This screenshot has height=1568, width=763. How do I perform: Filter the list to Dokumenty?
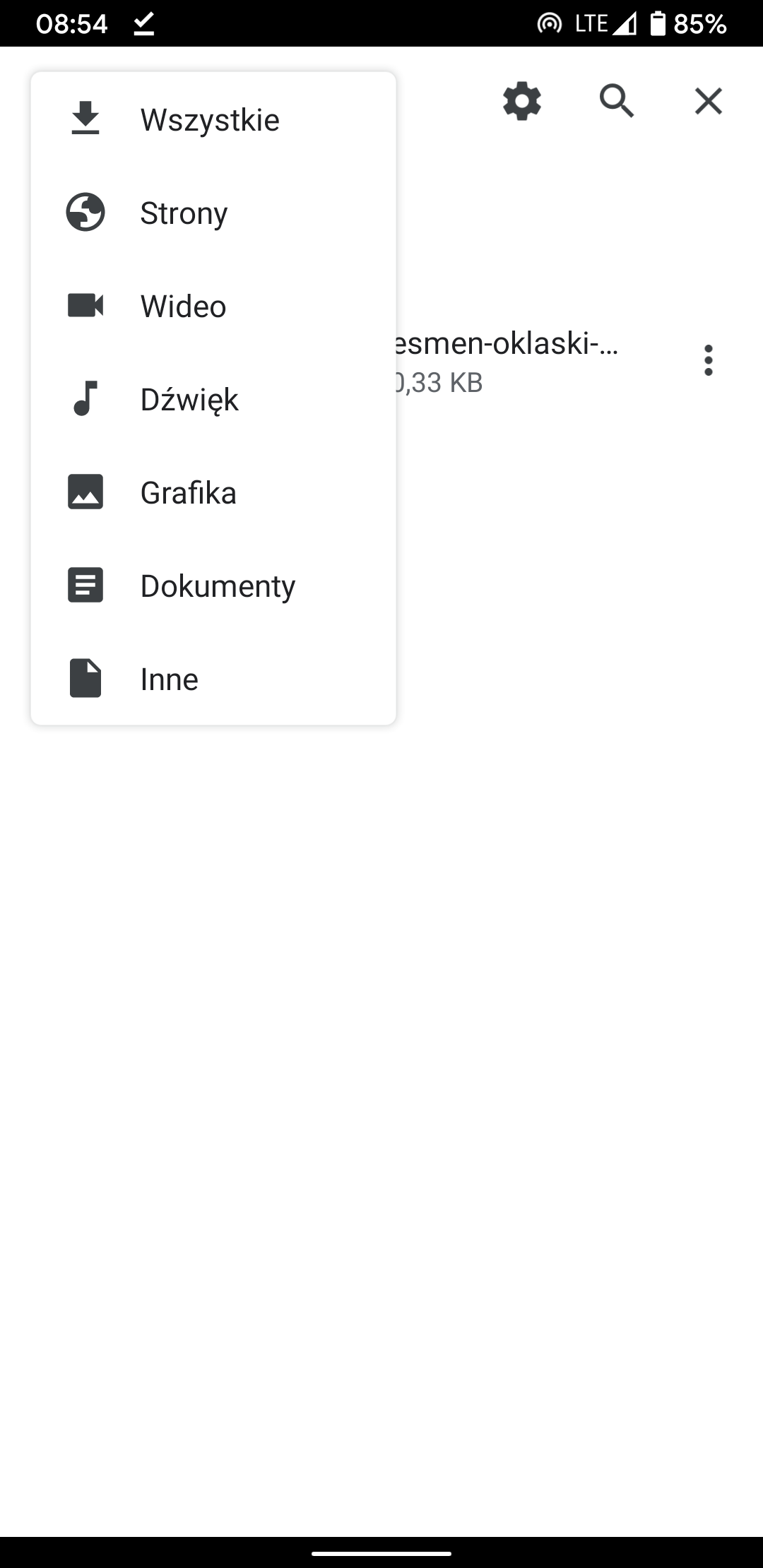[x=213, y=586]
